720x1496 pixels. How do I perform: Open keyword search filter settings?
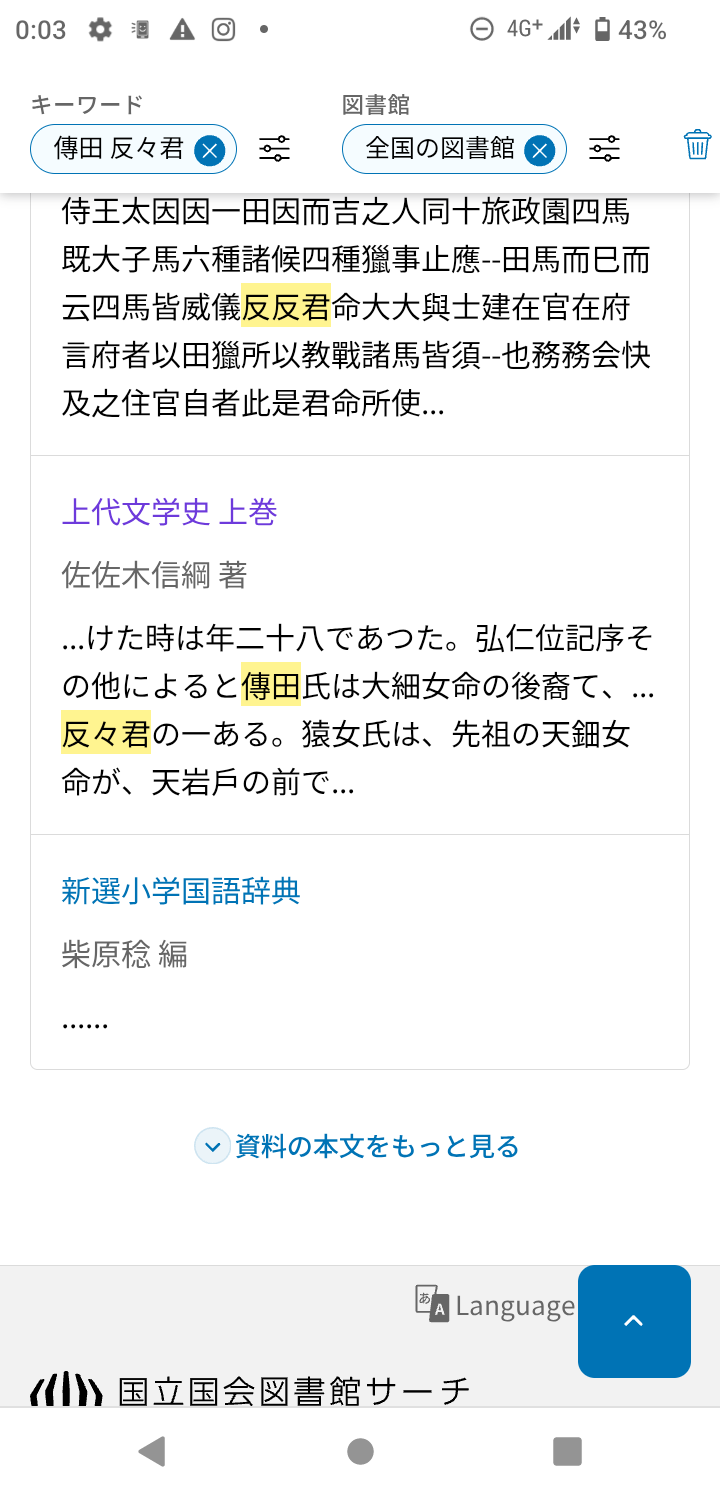pos(274,150)
